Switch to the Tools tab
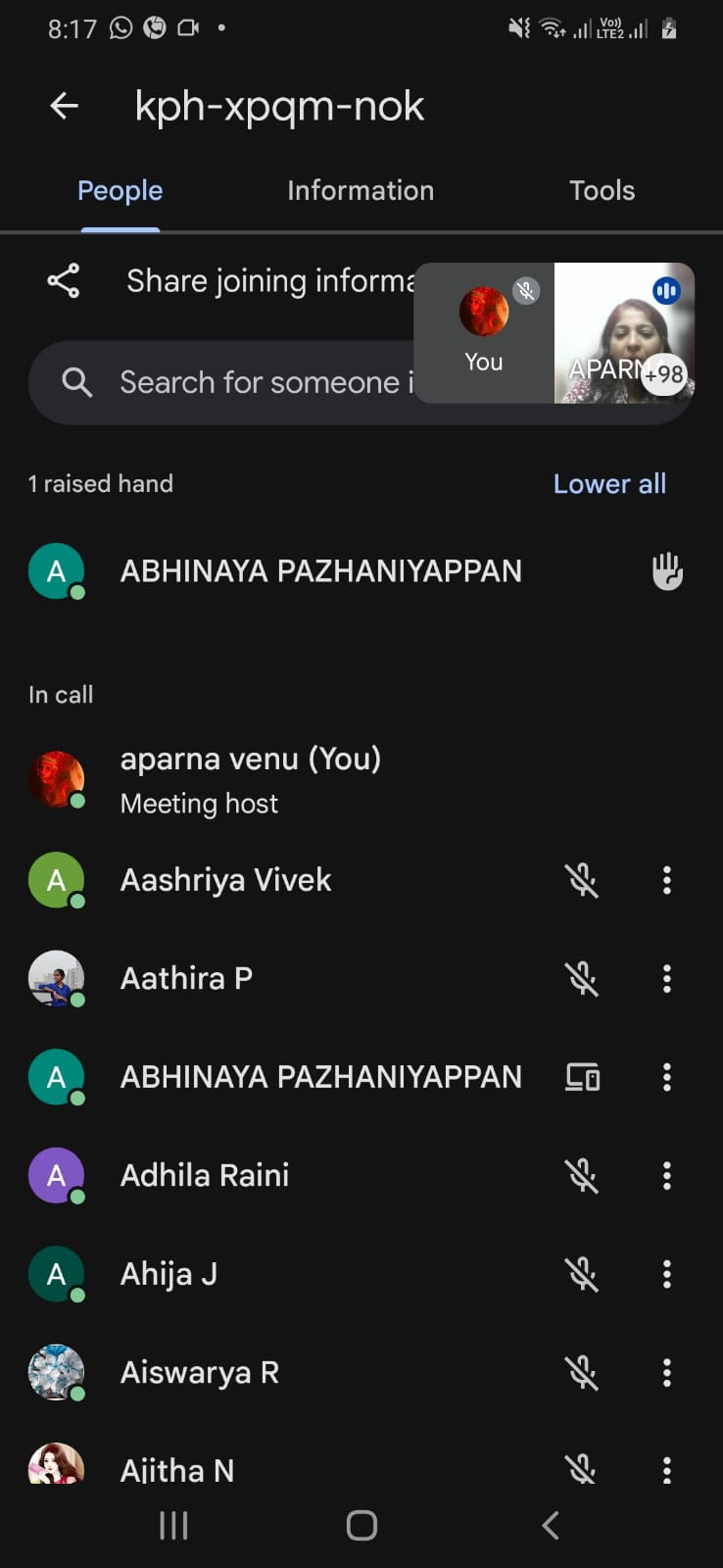Screen dimensions: 723x1568 tap(602, 191)
